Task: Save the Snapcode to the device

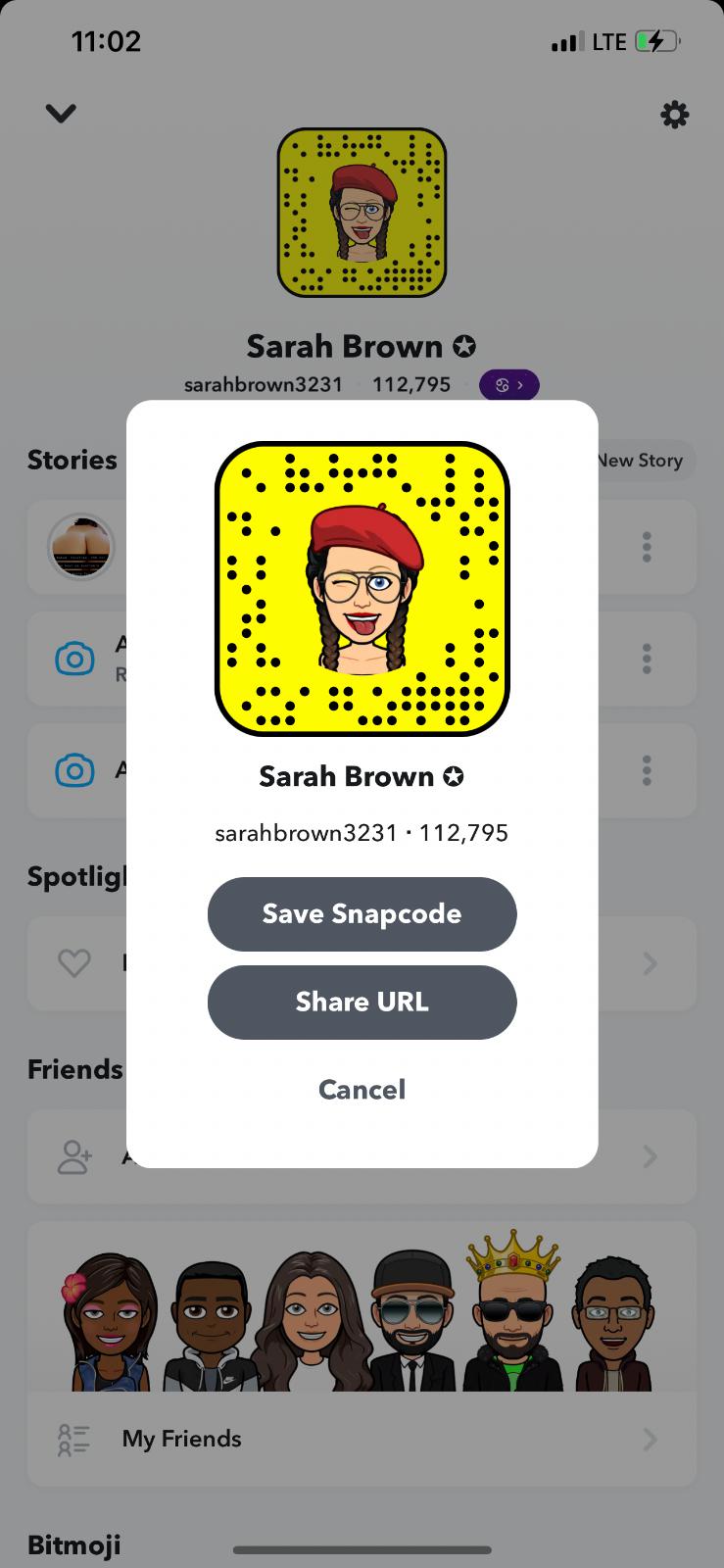Action: pos(362,913)
